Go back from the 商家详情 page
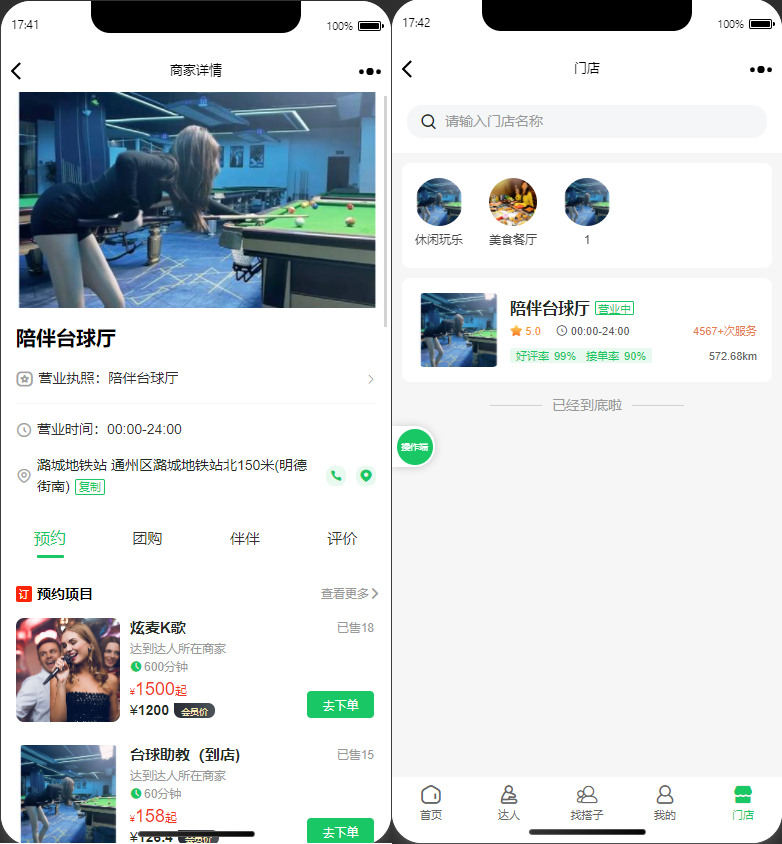The height and width of the screenshot is (844, 782). point(16,70)
